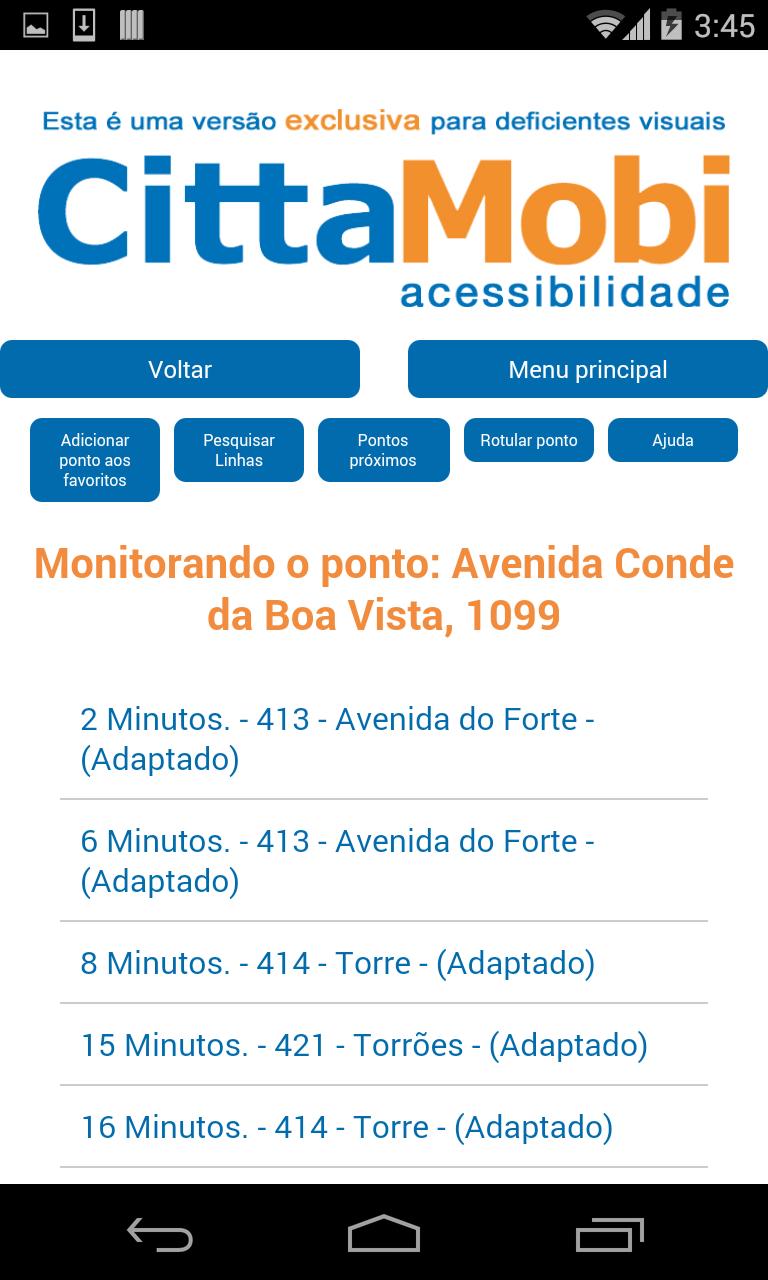This screenshot has width=768, height=1280.
Task: Select the 6 Minutos Avenida do Forte entry
Action: pos(337,860)
